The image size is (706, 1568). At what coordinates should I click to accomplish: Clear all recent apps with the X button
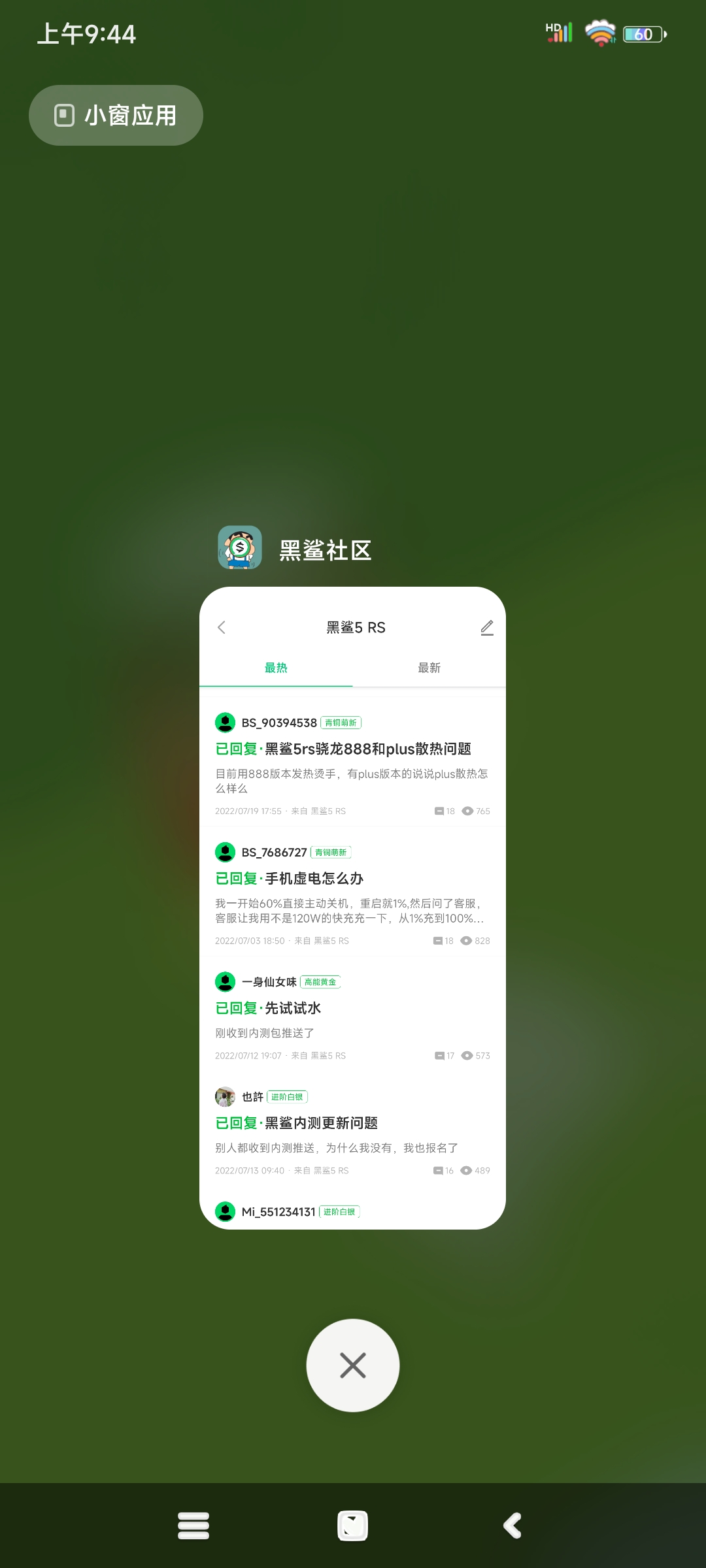click(353, 1365)
